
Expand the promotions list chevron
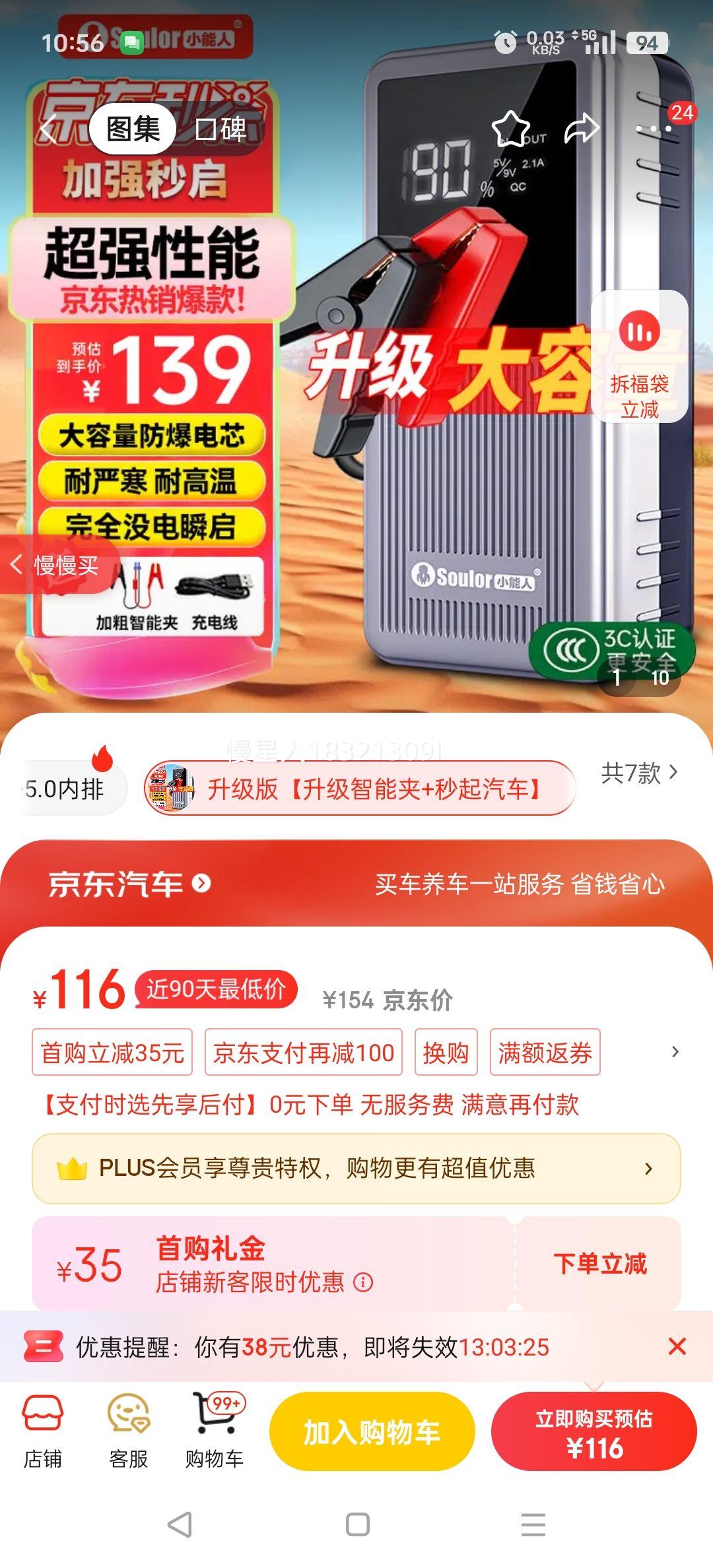pos(675,1053)
